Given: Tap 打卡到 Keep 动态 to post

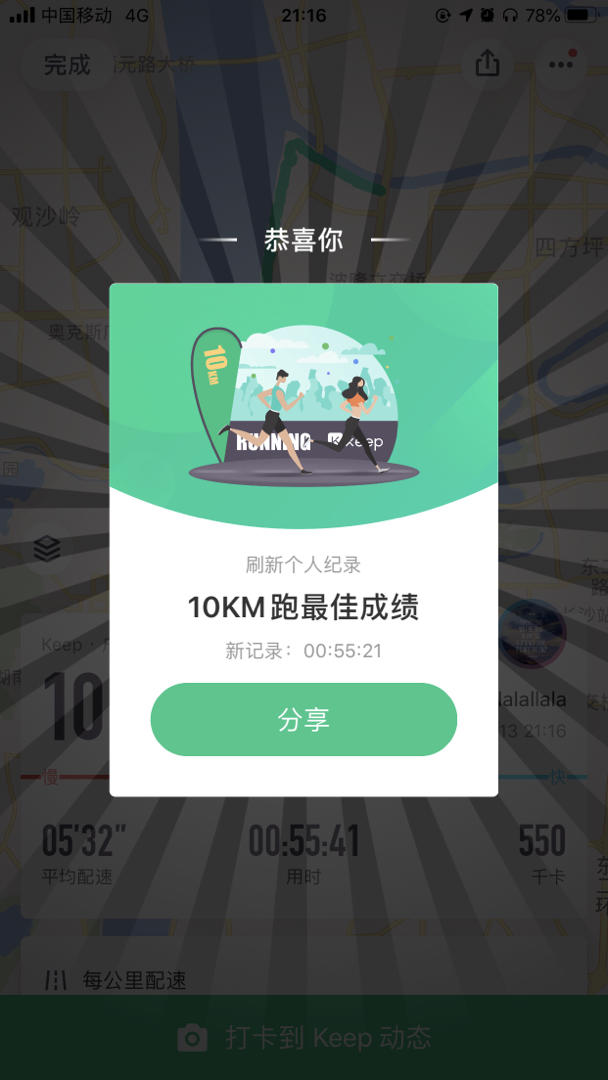Looking at the screenshot, I should (304, 1037).
